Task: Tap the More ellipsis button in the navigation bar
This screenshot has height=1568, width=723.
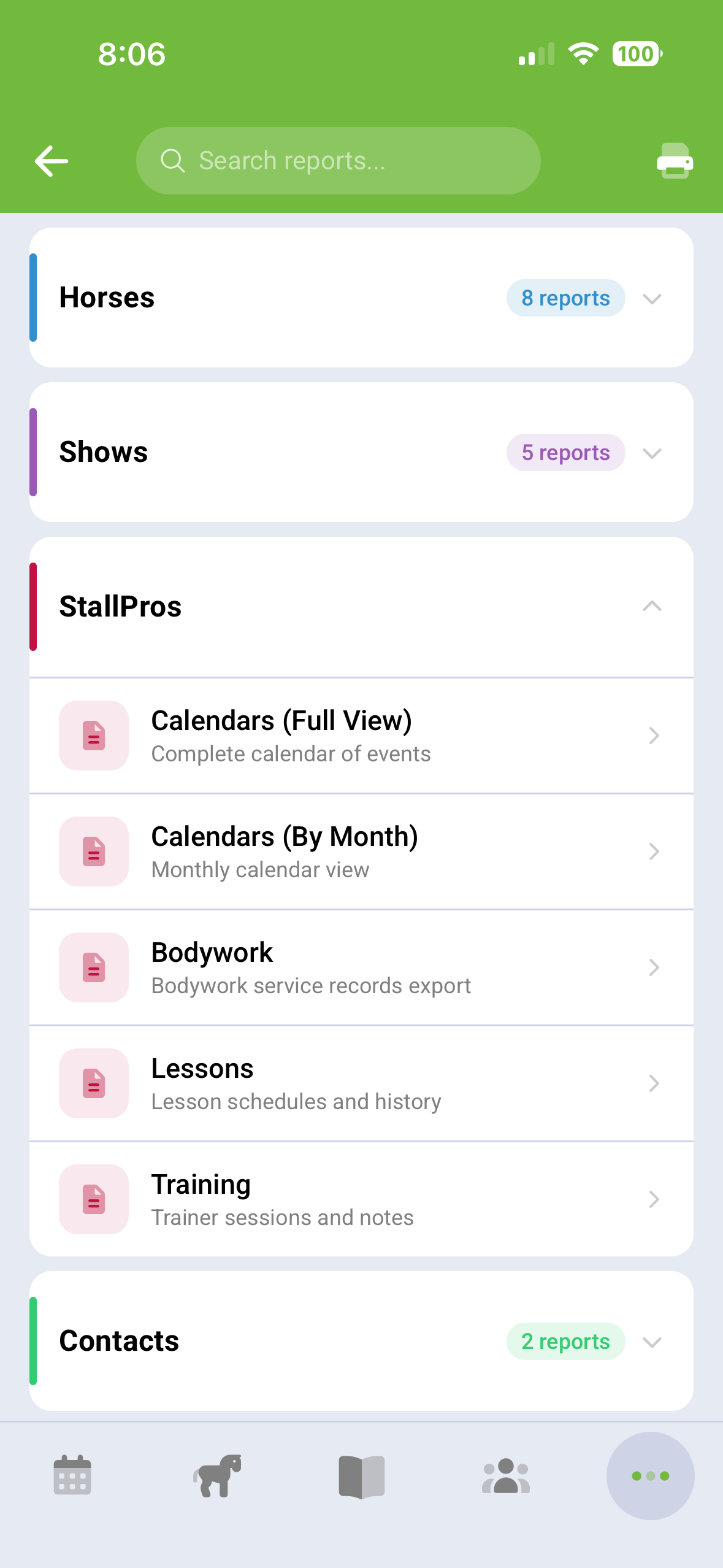Action: 650,1477
